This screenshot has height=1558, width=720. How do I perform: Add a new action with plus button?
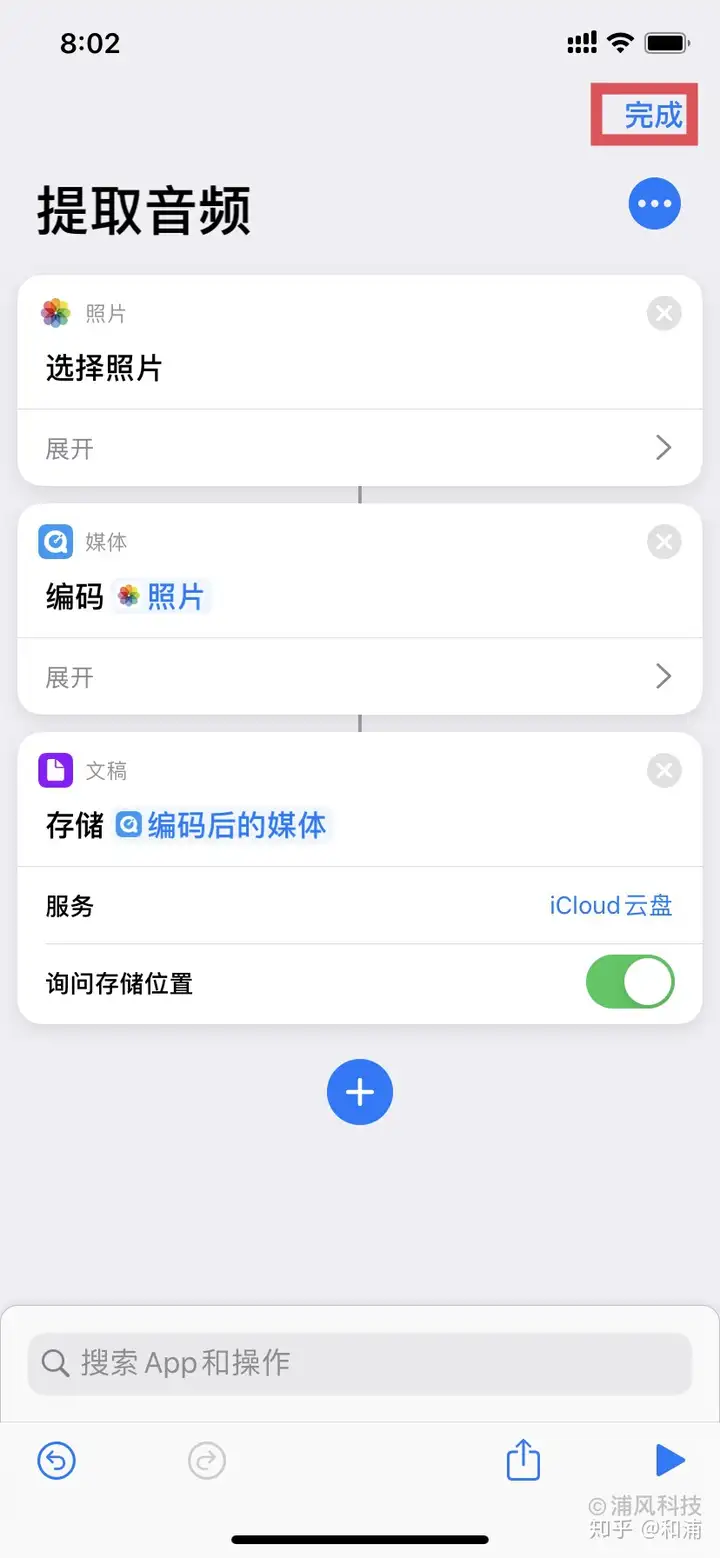[360, 1092]
